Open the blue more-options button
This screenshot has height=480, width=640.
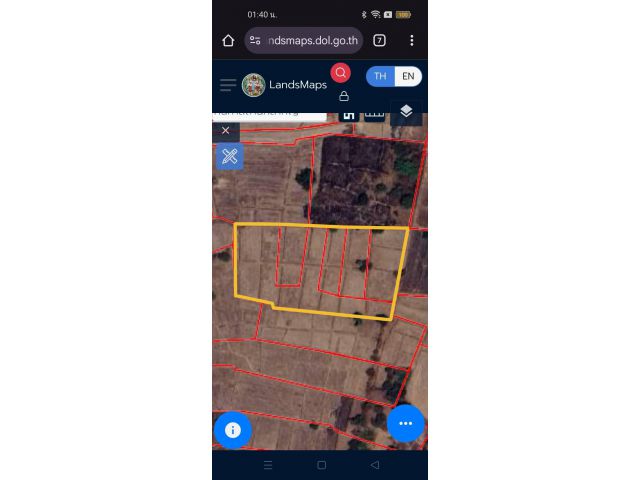406,423
